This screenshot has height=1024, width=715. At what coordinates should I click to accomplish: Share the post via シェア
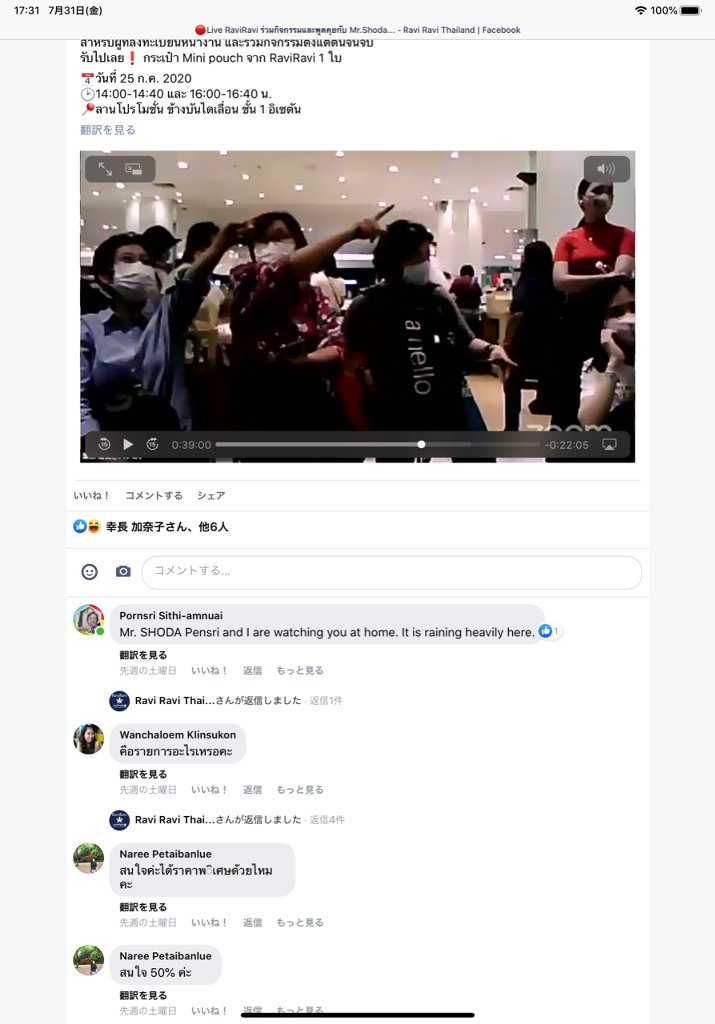[211, 496]
